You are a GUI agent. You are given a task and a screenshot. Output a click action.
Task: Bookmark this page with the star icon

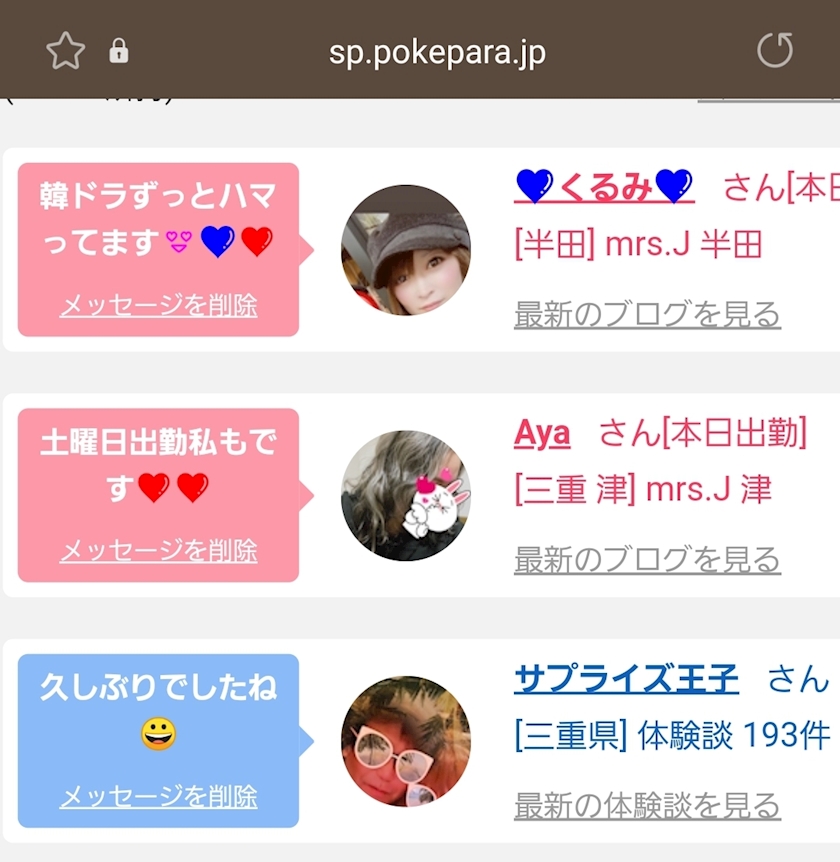point(66,51)
